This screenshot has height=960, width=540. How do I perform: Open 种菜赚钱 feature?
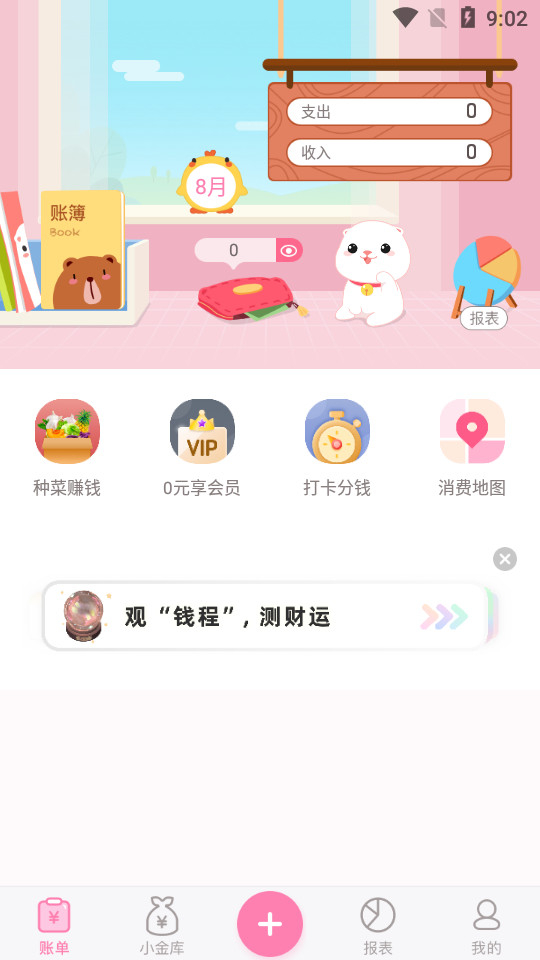67,448
